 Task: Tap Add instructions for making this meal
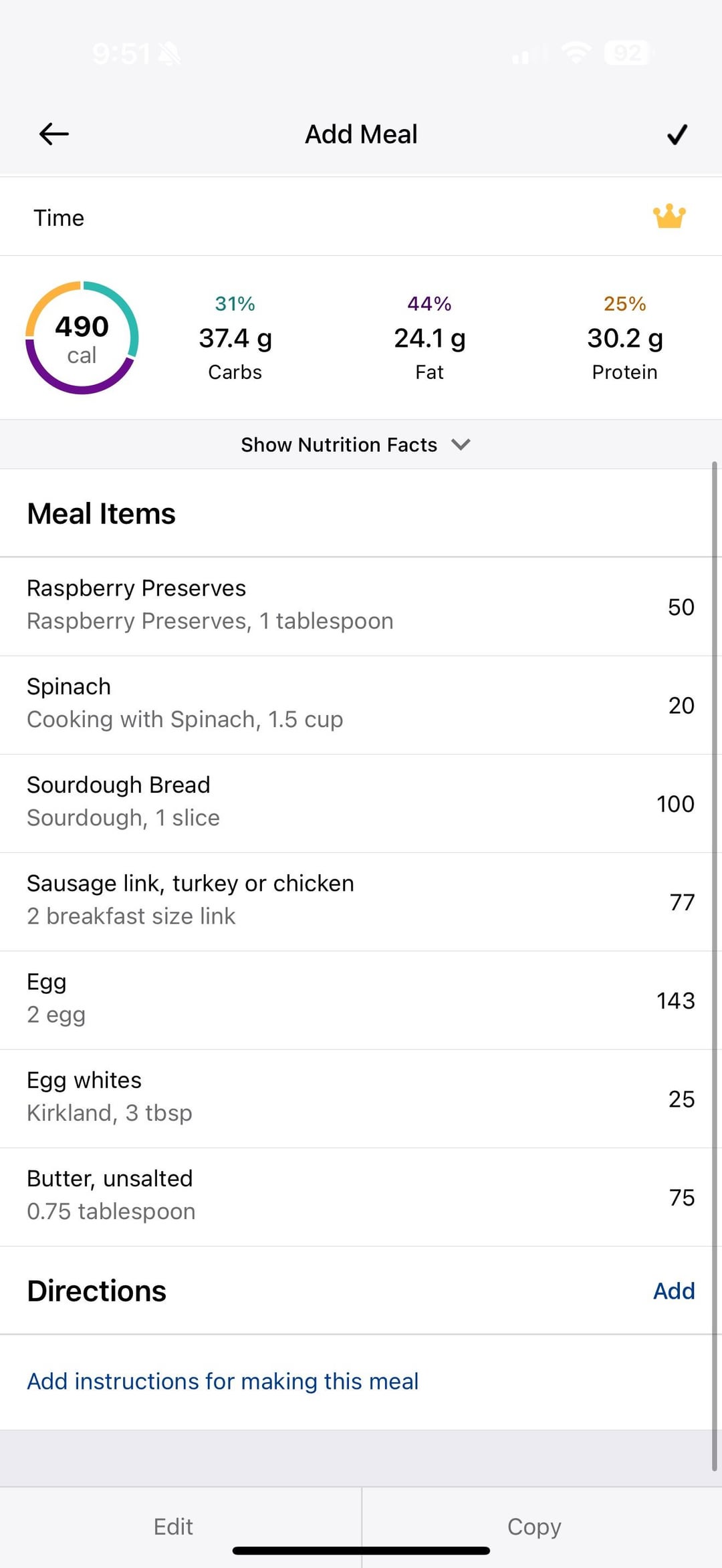coord(223,1381)
